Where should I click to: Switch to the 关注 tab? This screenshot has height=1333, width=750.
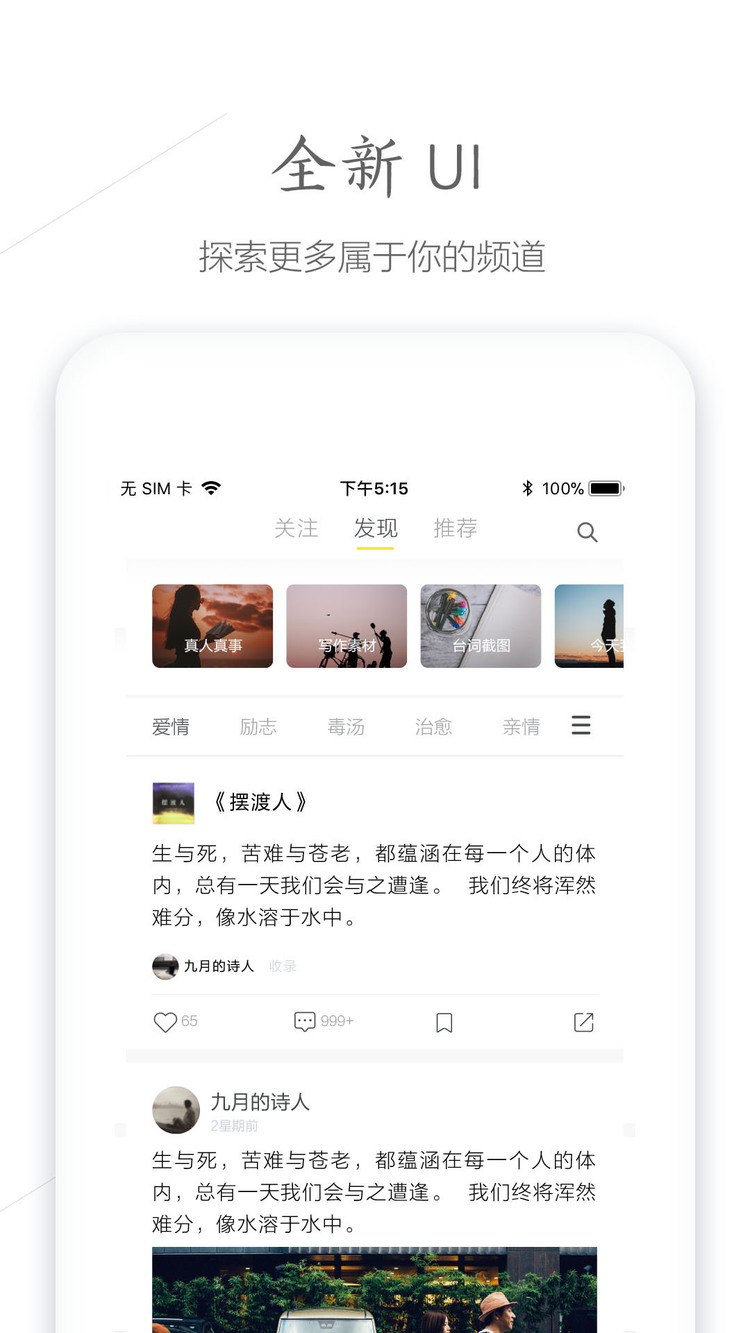point(297,529)
